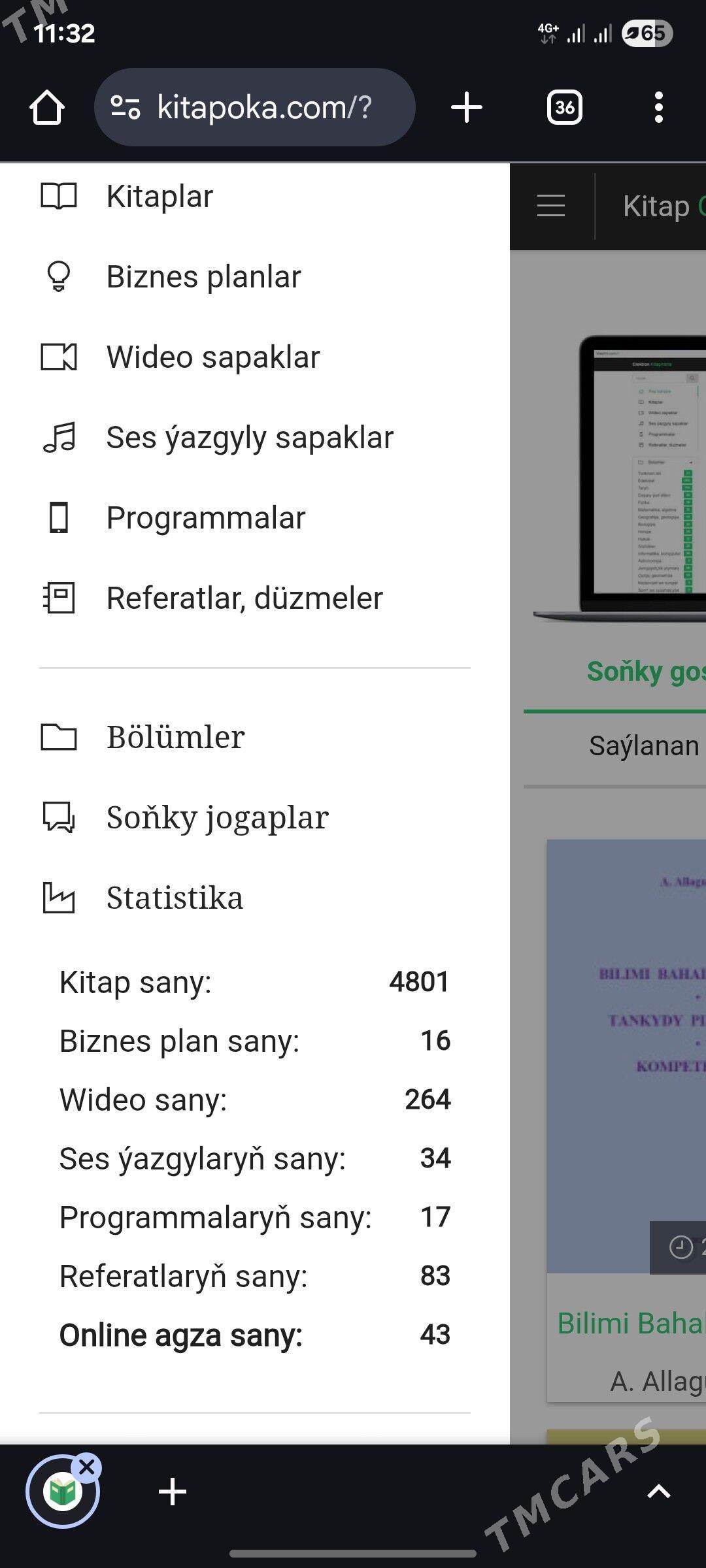The height and width of the screenshot is (1568, 706).
Task: Switch to the Saýlanan tab
Action: coord(644,746)
